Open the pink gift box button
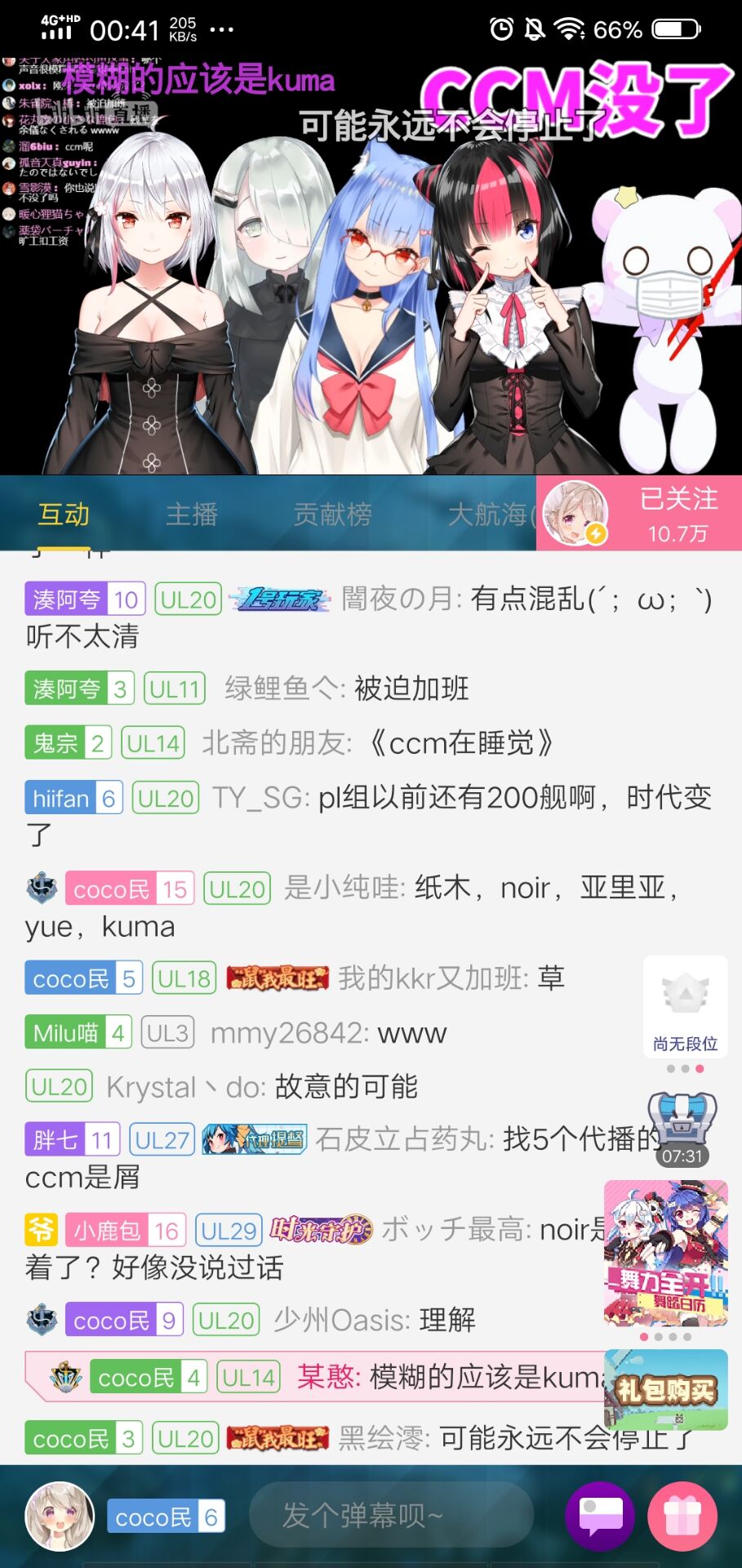This screenshot has height=1568, width=742. 682,1516
